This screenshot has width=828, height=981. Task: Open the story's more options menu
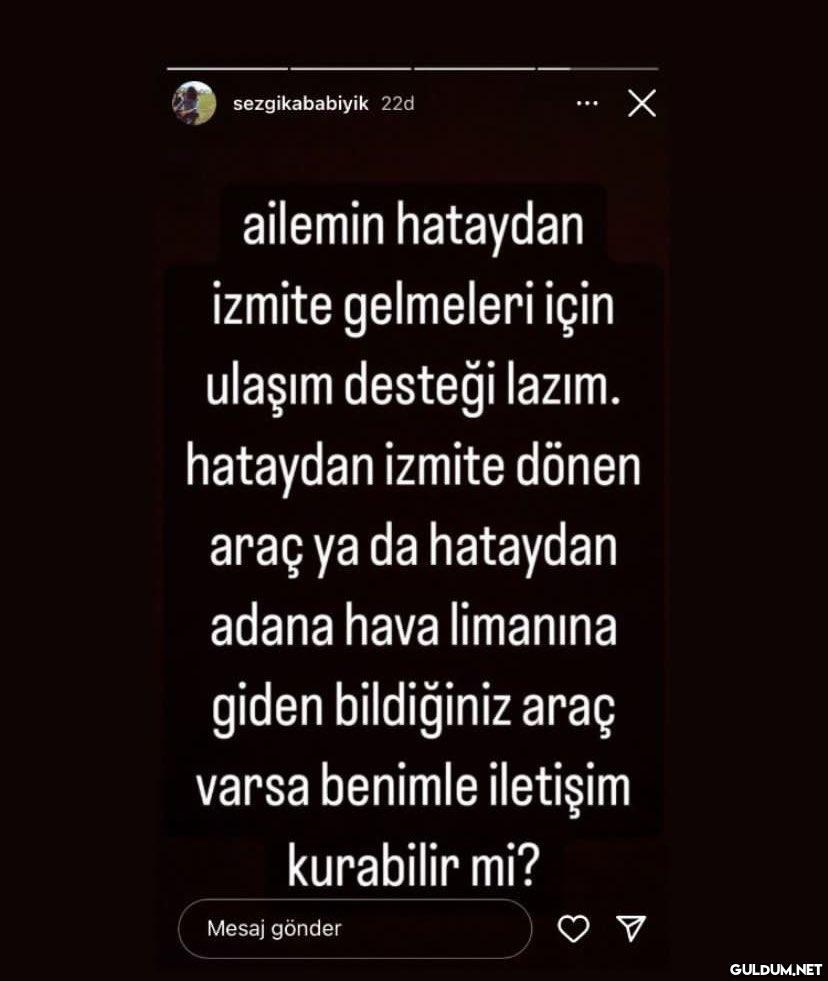click(x=588, y=103)
